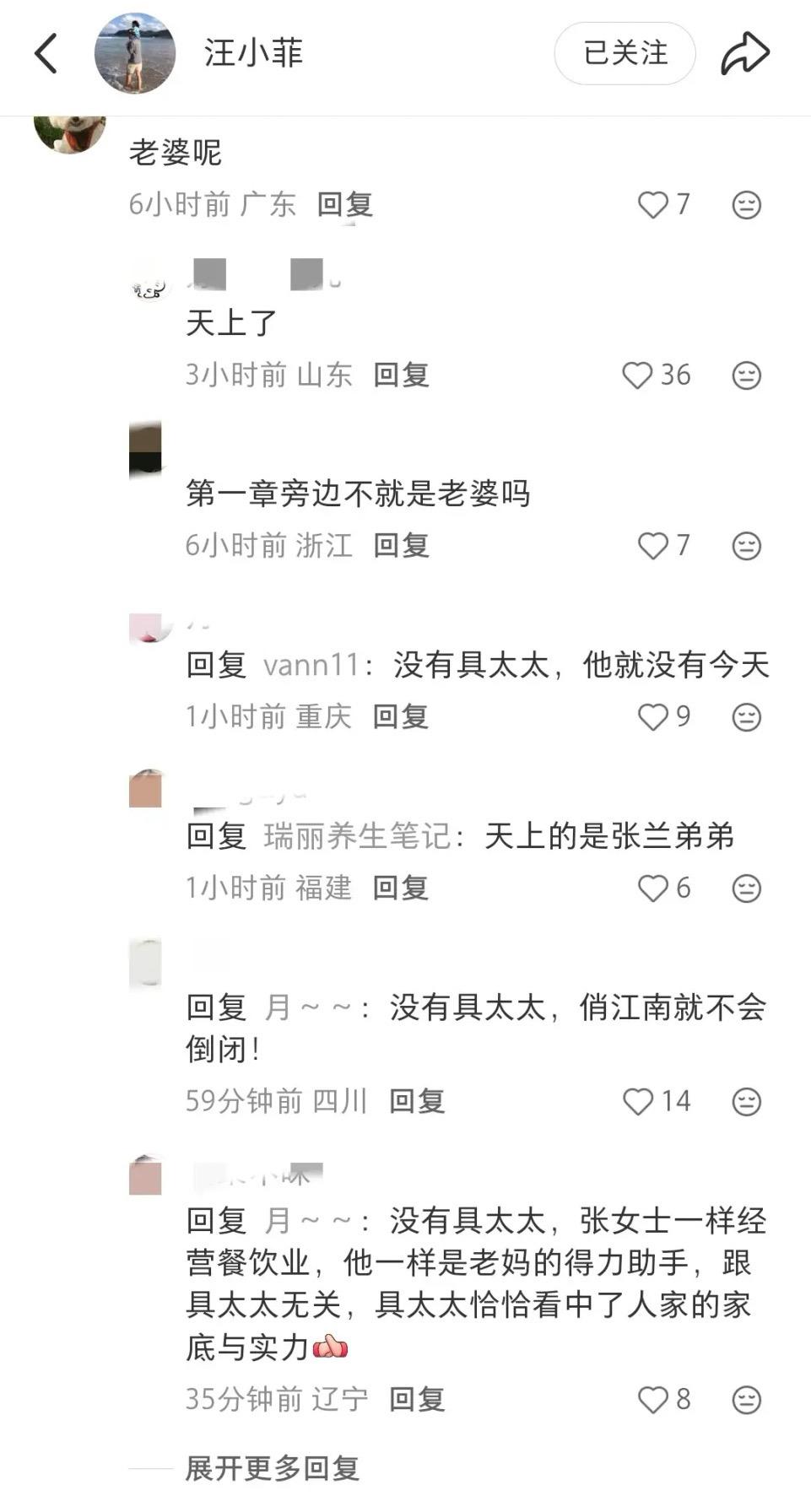
Task: Like the comment 老婆呢
Action: pyautogui.click(x=653, y=204)
